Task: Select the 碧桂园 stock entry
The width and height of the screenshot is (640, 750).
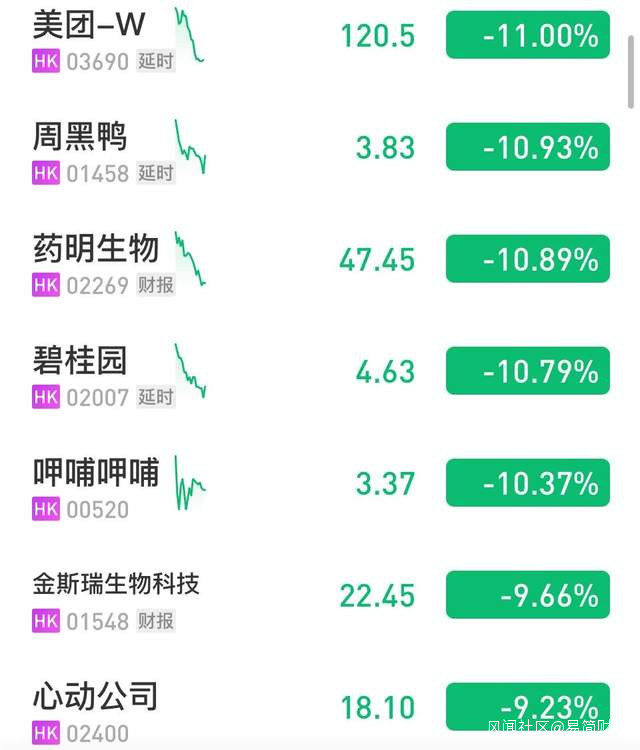Action: (80, 361)
